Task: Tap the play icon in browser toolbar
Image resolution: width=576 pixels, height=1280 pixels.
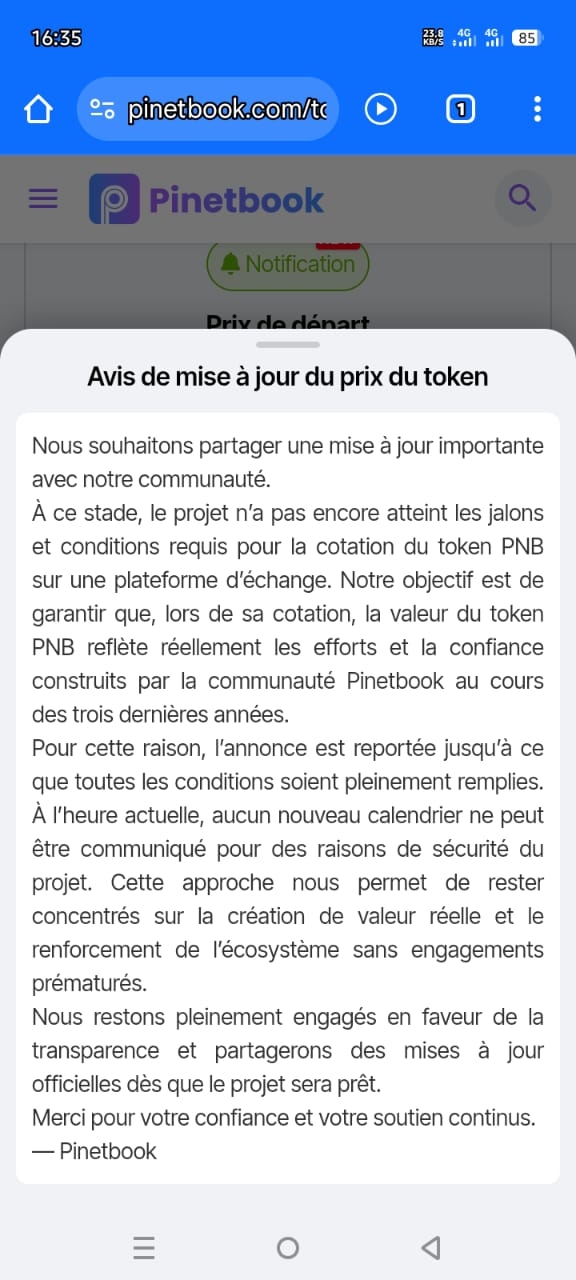Action: tap(381, 109)
